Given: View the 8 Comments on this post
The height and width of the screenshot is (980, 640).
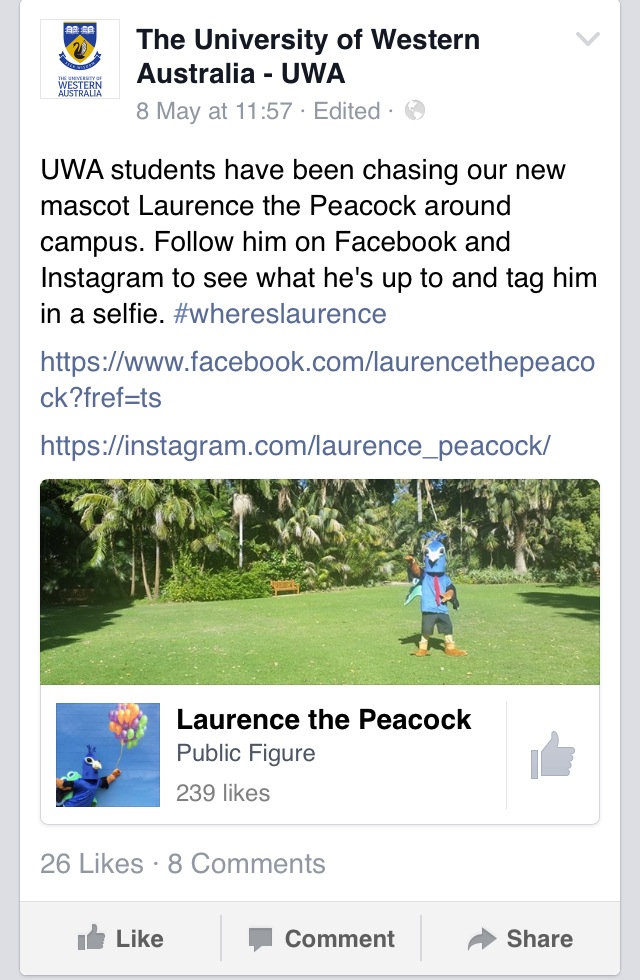Looking at the screenshot, I should click(247, 864).
